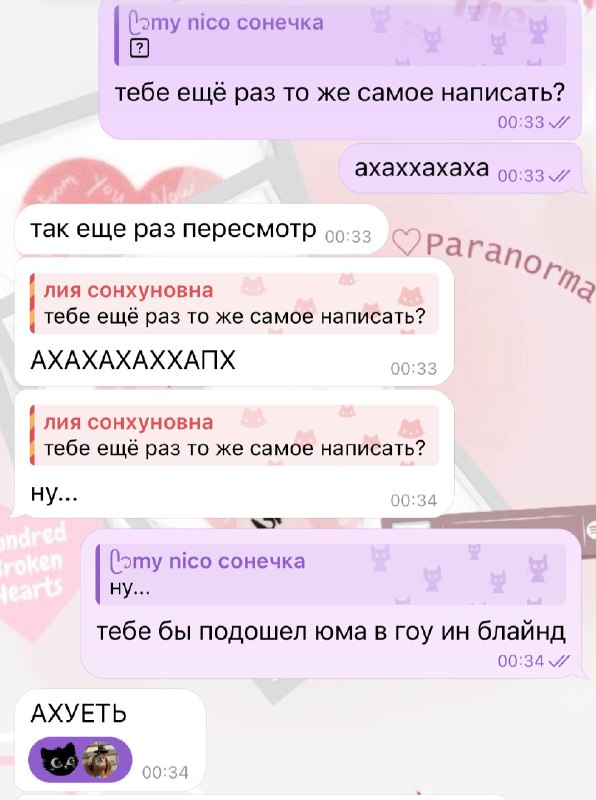Open the quoted "?" reply from my nico сонечка

[340, 36]
